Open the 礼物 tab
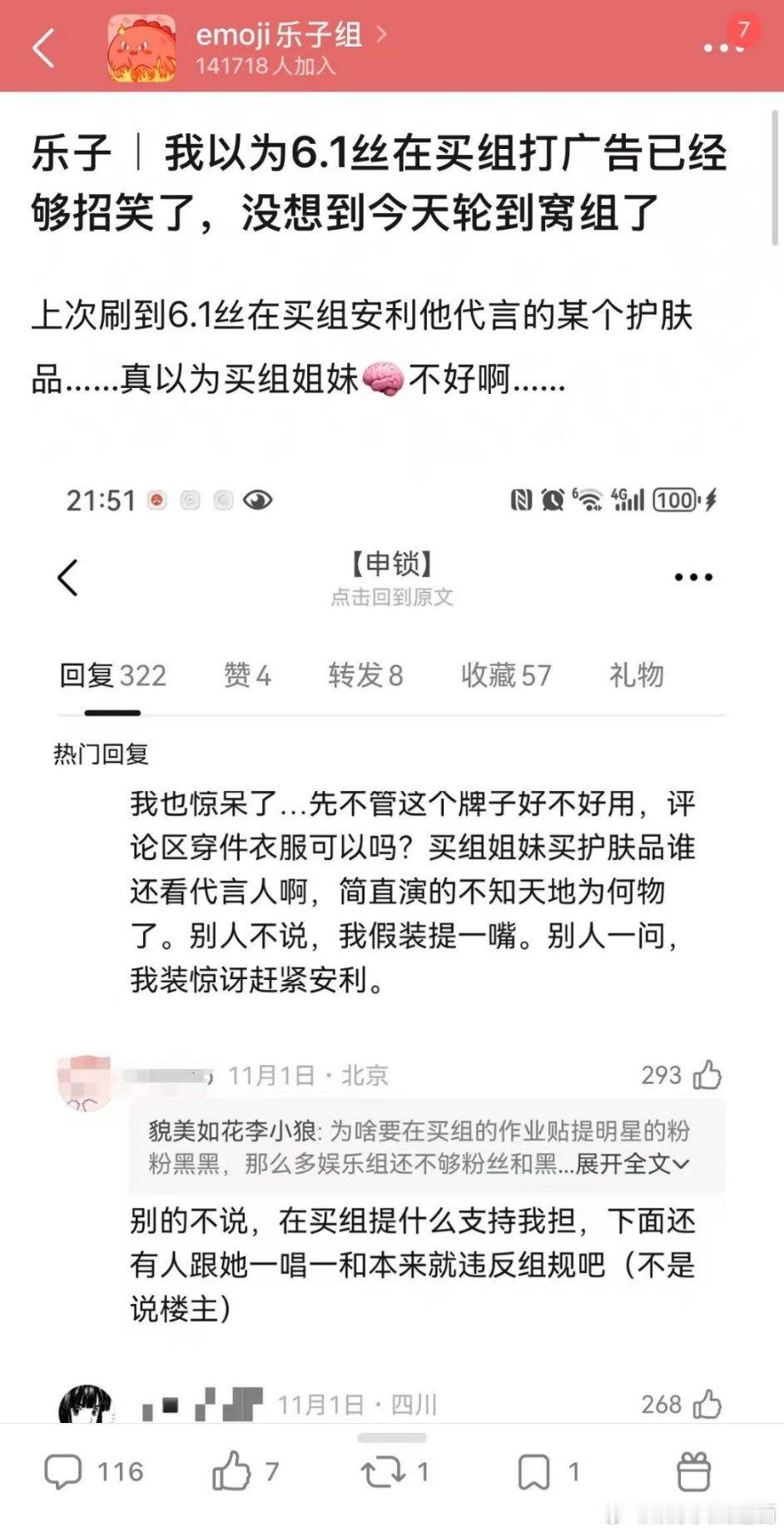This screenshot has height=1532, width=784. [636, 676]
